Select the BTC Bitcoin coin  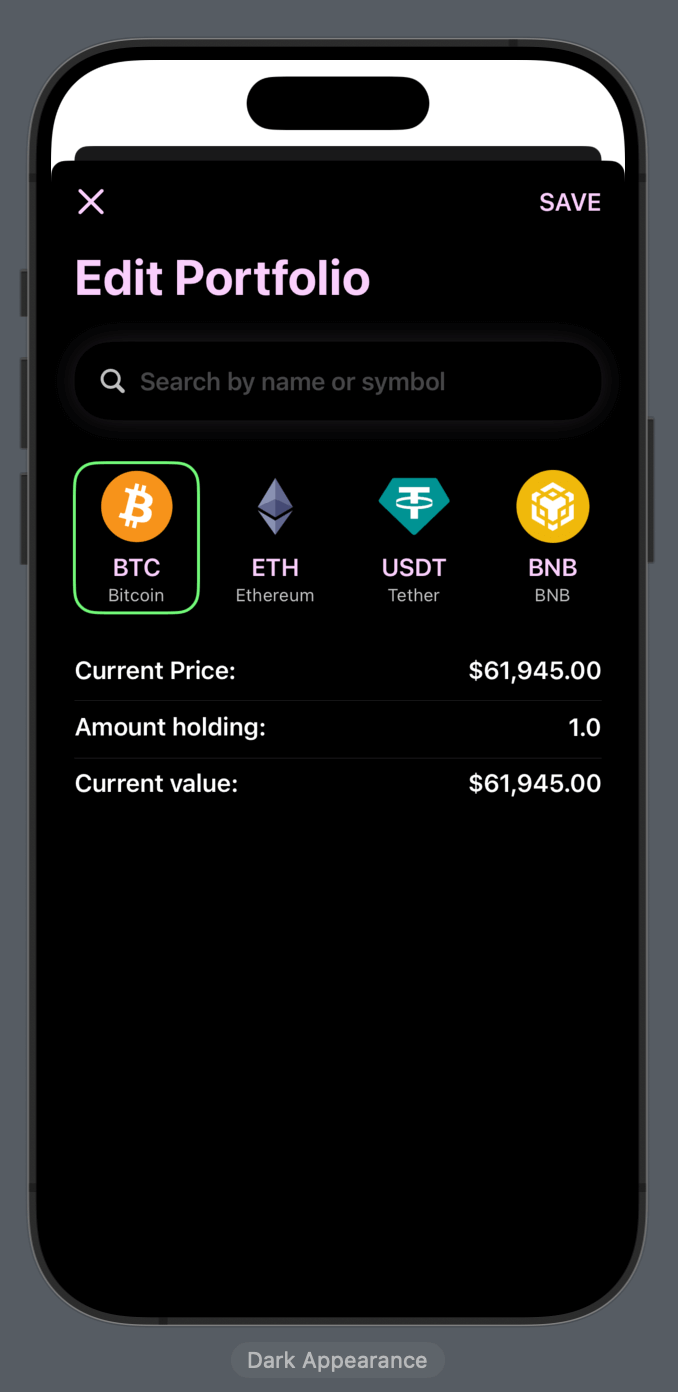pos(137,538)
